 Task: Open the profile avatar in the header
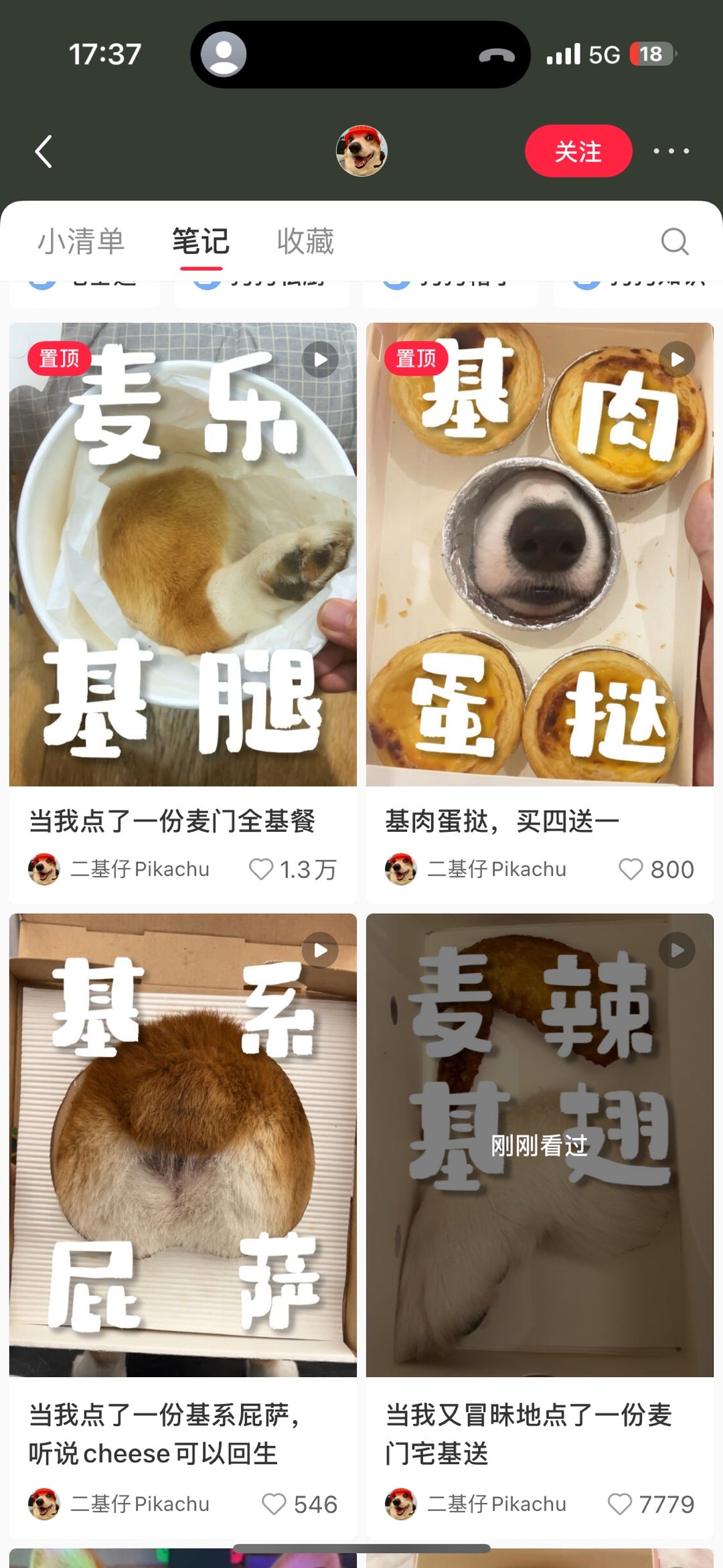tap(361, 151)
